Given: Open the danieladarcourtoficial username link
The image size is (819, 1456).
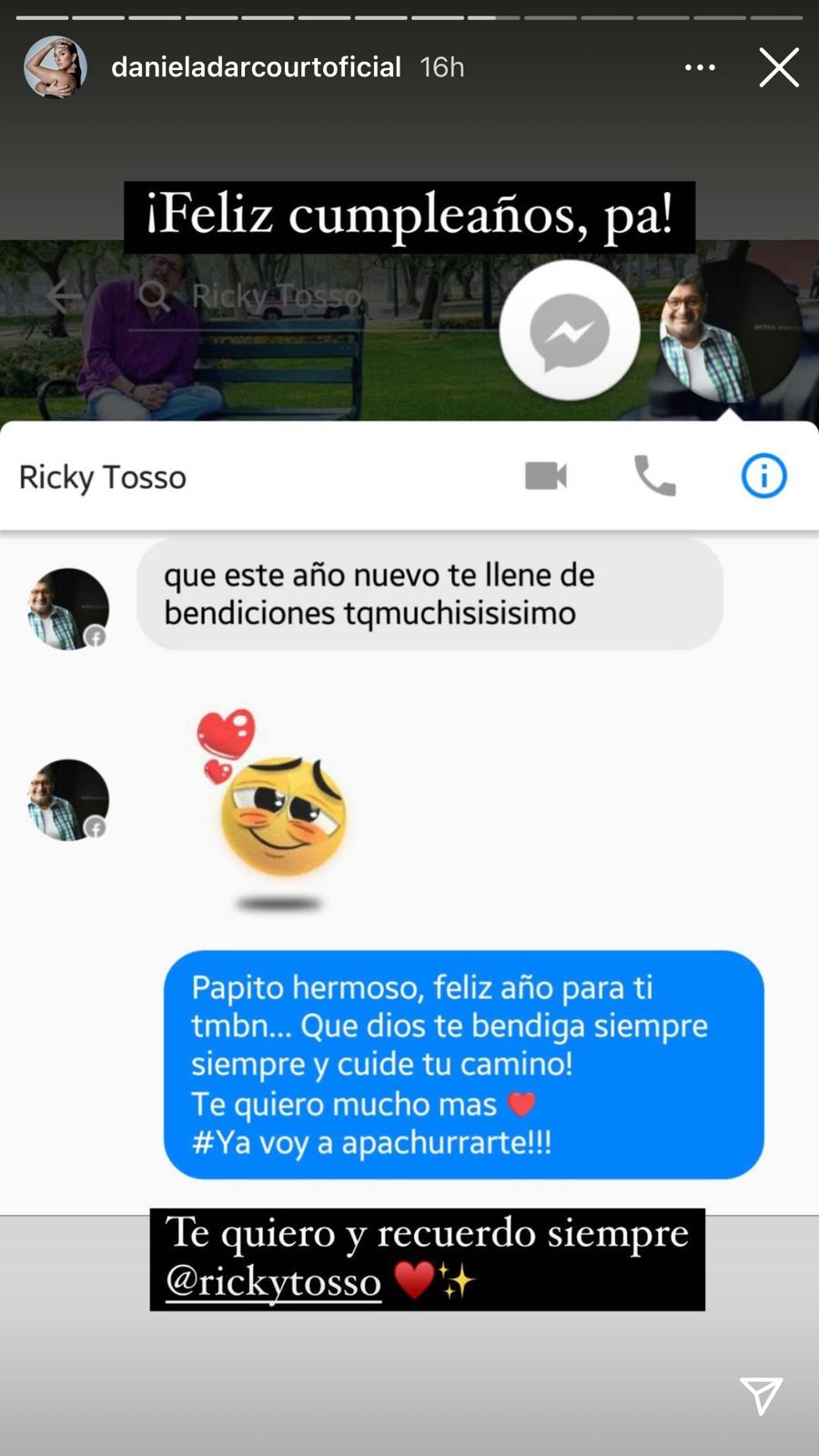Looking at the screenshot, I should (x=256, y=67).
